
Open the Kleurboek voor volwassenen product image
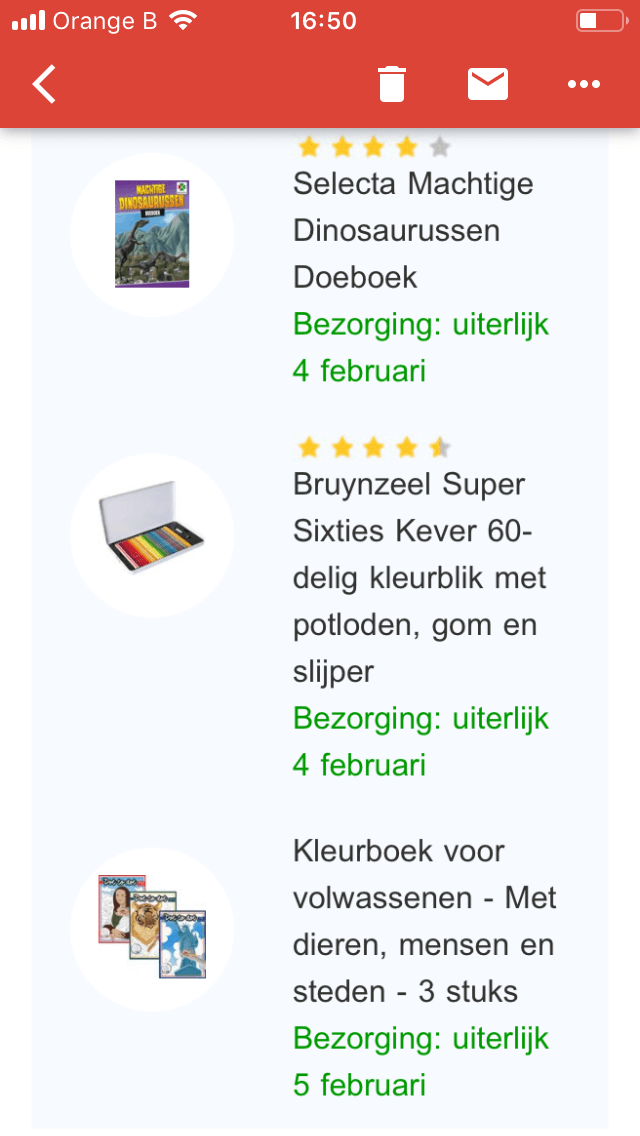[152, 927]
